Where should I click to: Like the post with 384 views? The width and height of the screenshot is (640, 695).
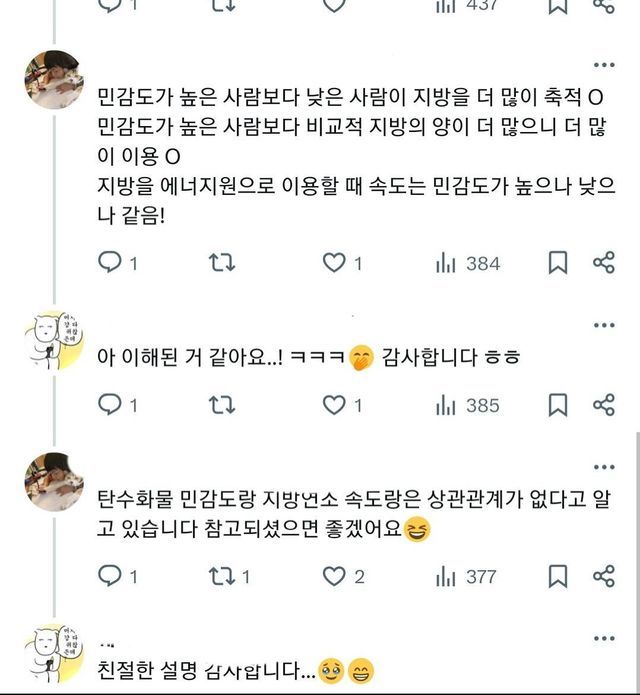coord(334,262)
